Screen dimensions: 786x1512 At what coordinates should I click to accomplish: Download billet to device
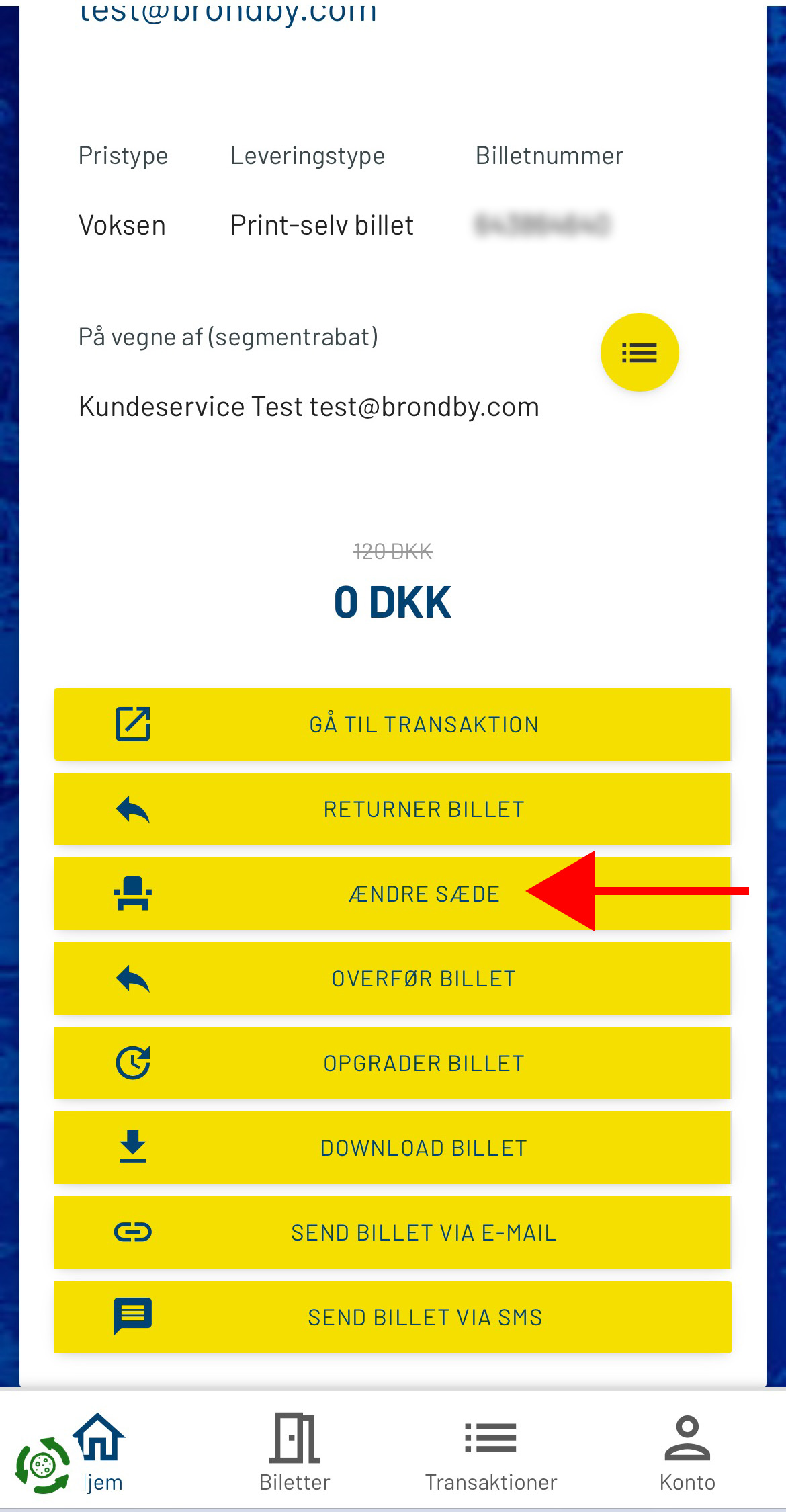coord(392,1148)
